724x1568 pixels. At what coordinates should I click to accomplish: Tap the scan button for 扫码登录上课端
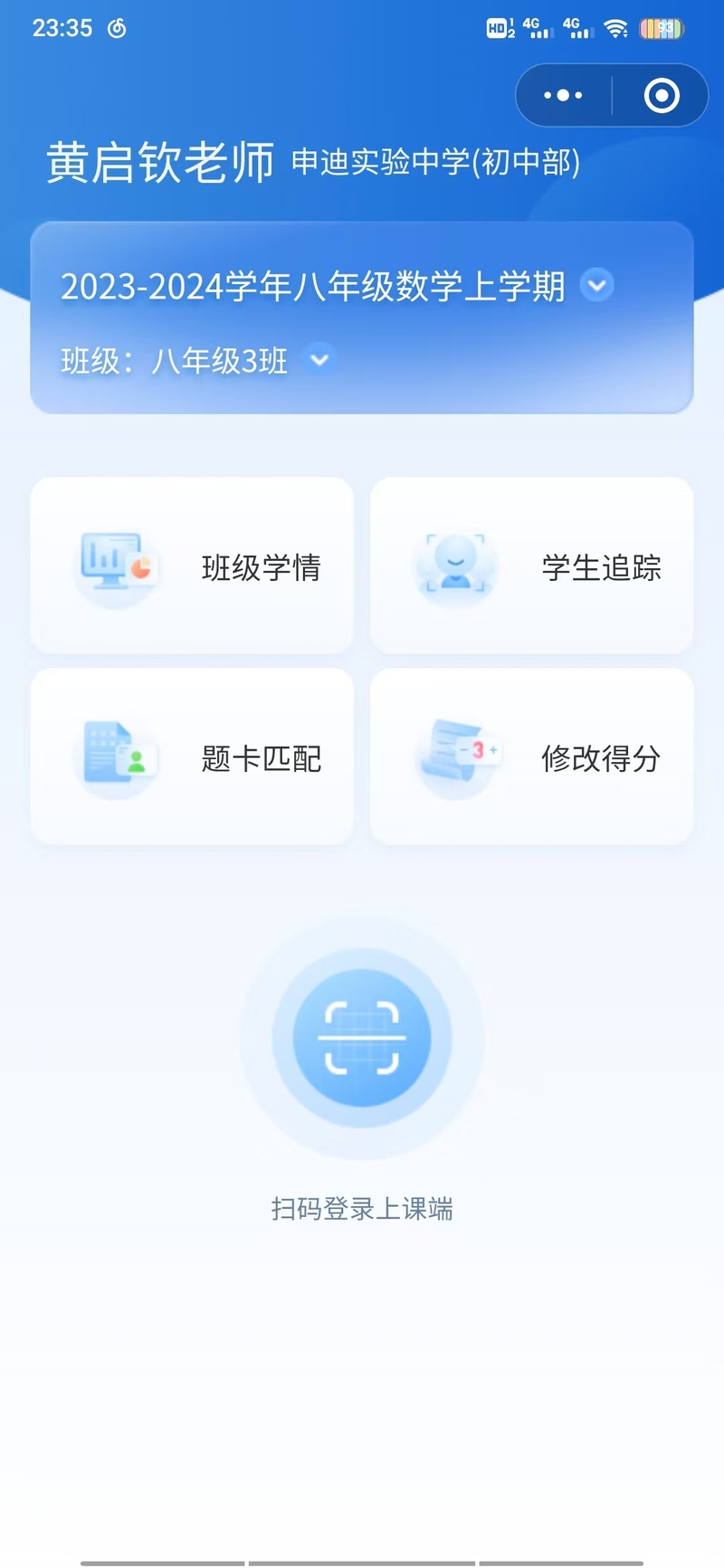tap(362, 1038)
